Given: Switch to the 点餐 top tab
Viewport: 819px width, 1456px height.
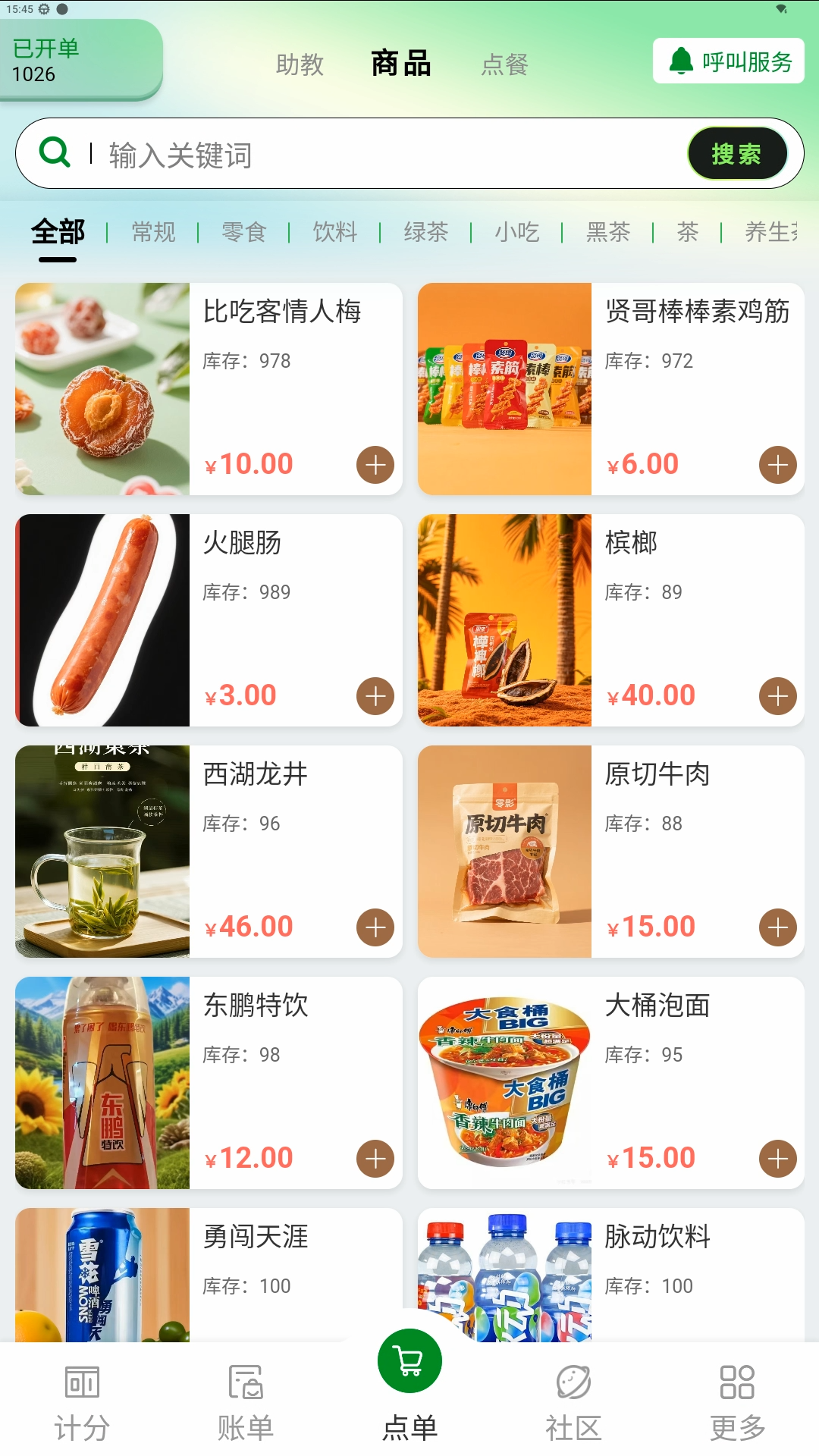Looking at the screenshot, I should [504, 64].
